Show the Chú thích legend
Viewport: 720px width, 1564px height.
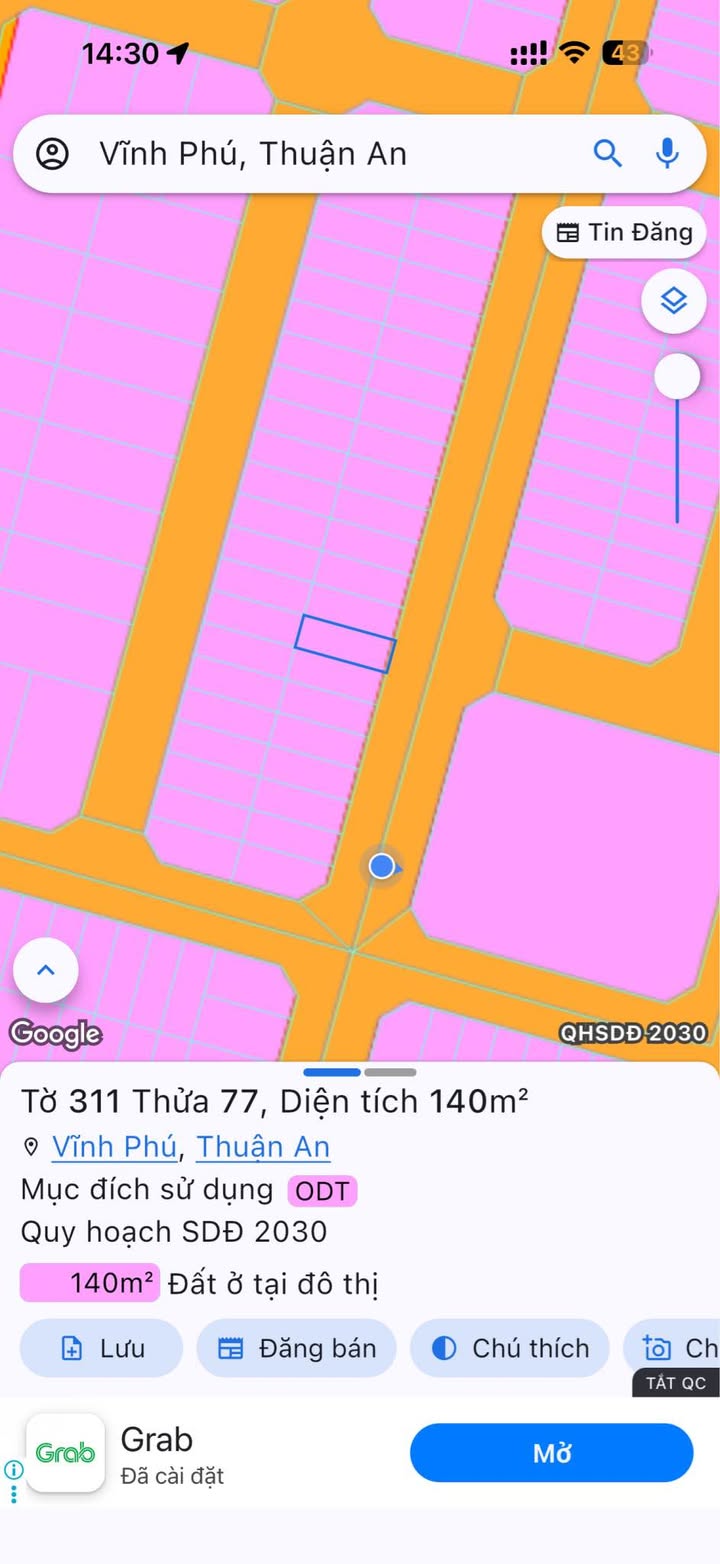(x=510, y=1348)
